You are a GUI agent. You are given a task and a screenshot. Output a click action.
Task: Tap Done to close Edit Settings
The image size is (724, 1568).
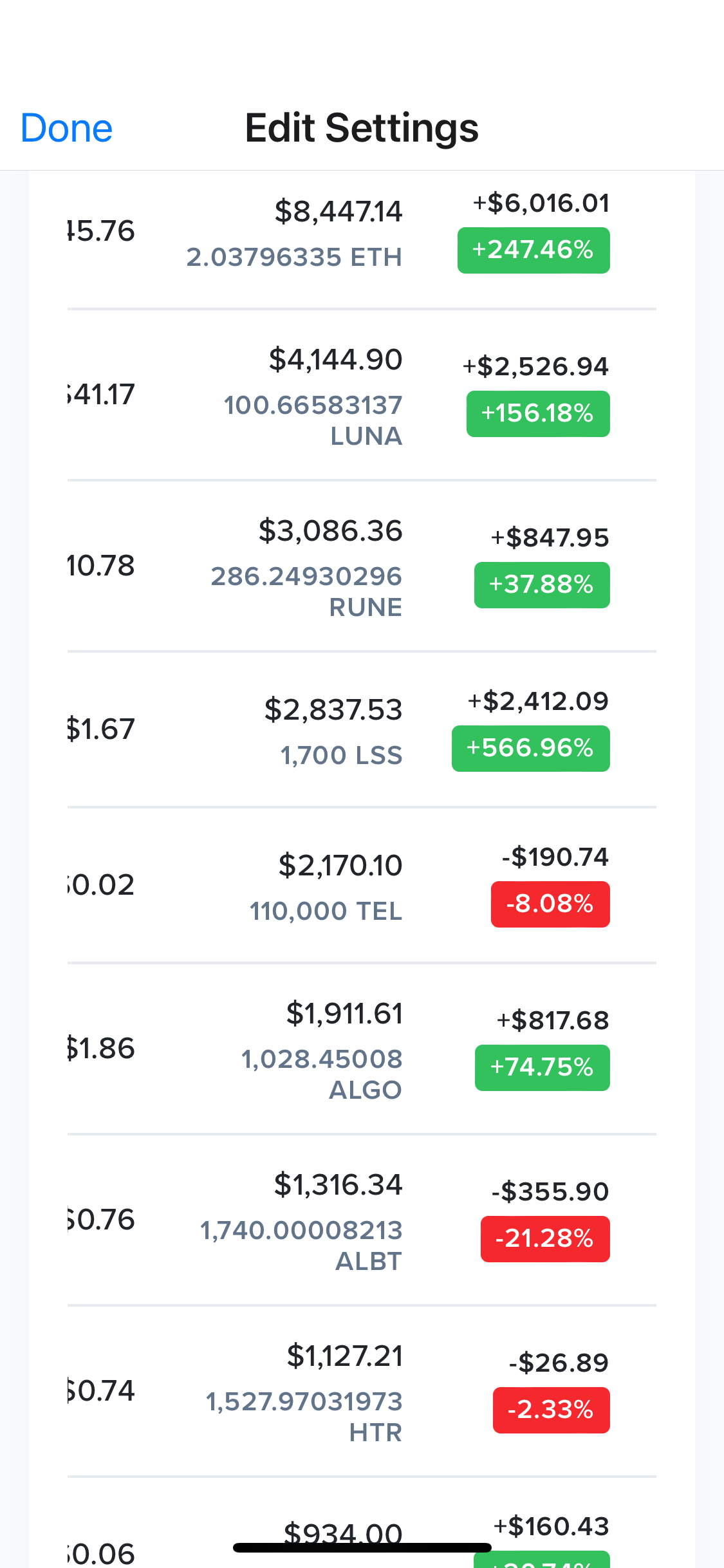point(66,128)
